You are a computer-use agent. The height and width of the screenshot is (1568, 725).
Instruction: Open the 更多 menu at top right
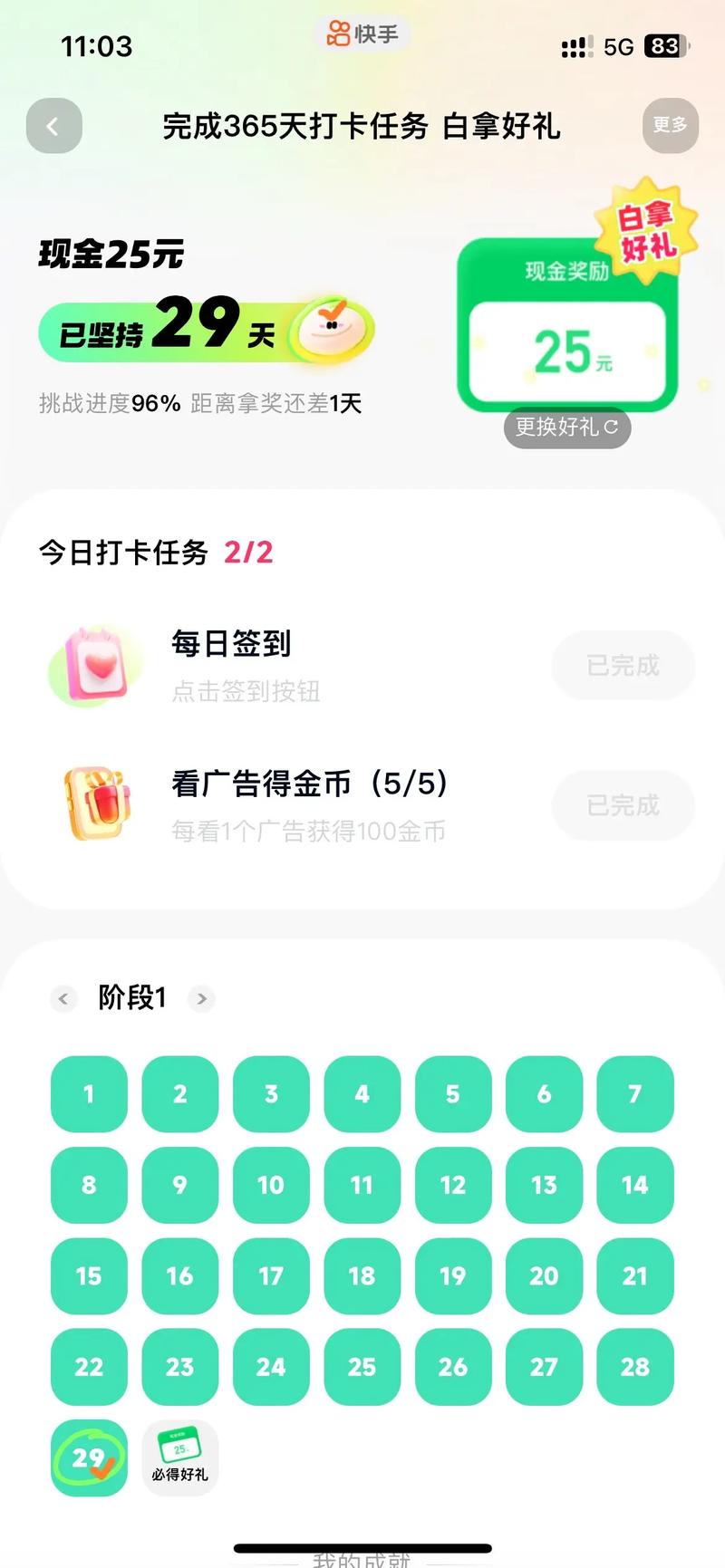[669, 126]
